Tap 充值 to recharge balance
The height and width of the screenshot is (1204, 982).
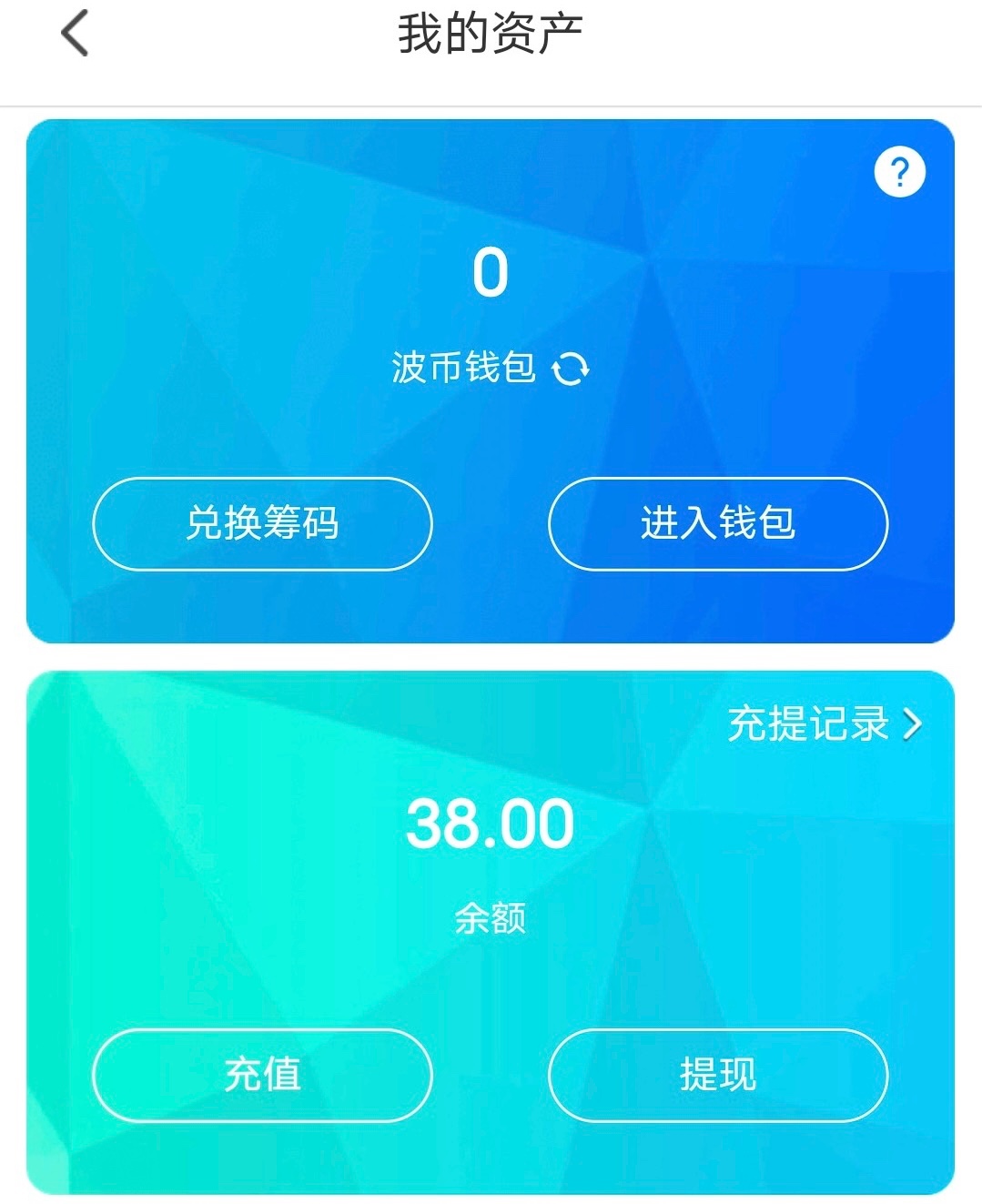tap(262, 1075)
